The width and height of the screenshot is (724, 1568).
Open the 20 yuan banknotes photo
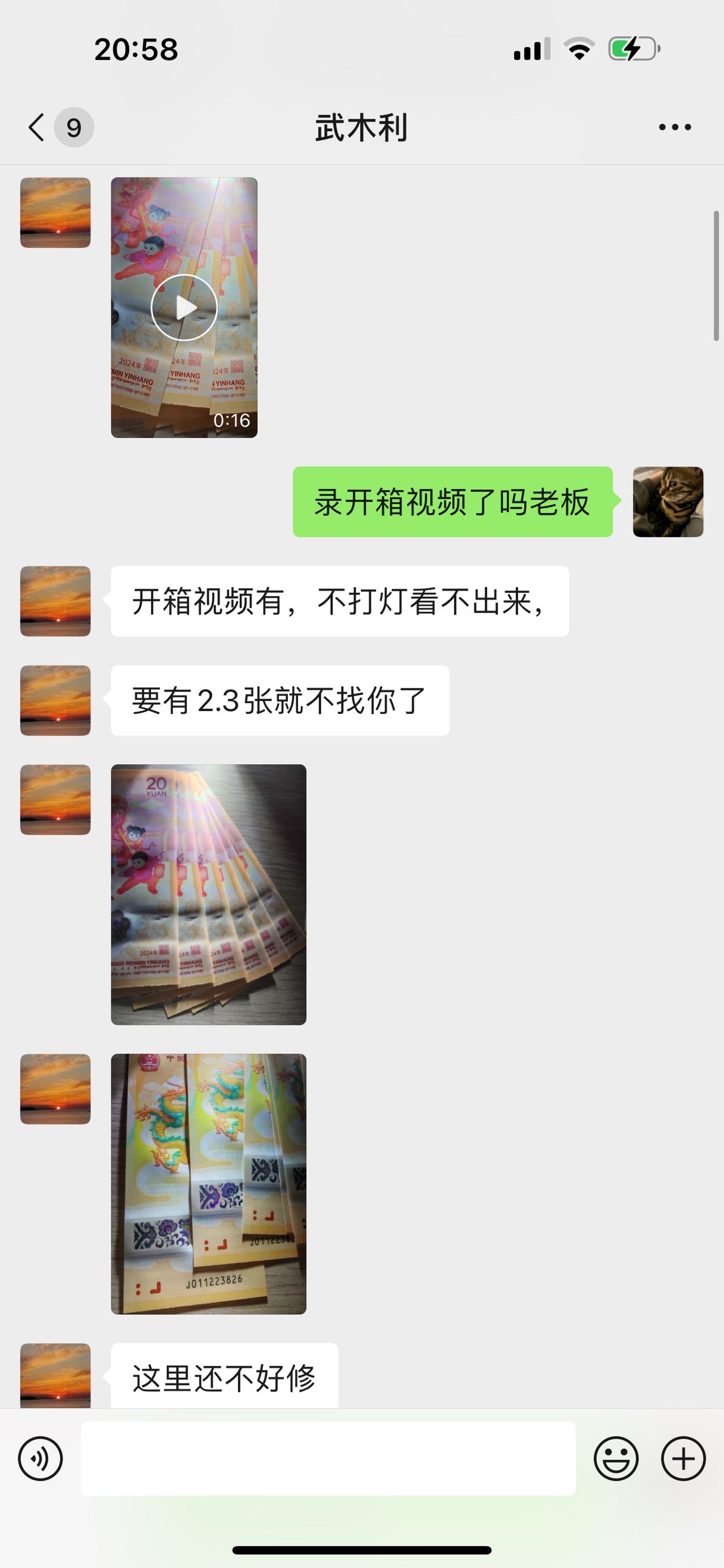tap(208, 894)
